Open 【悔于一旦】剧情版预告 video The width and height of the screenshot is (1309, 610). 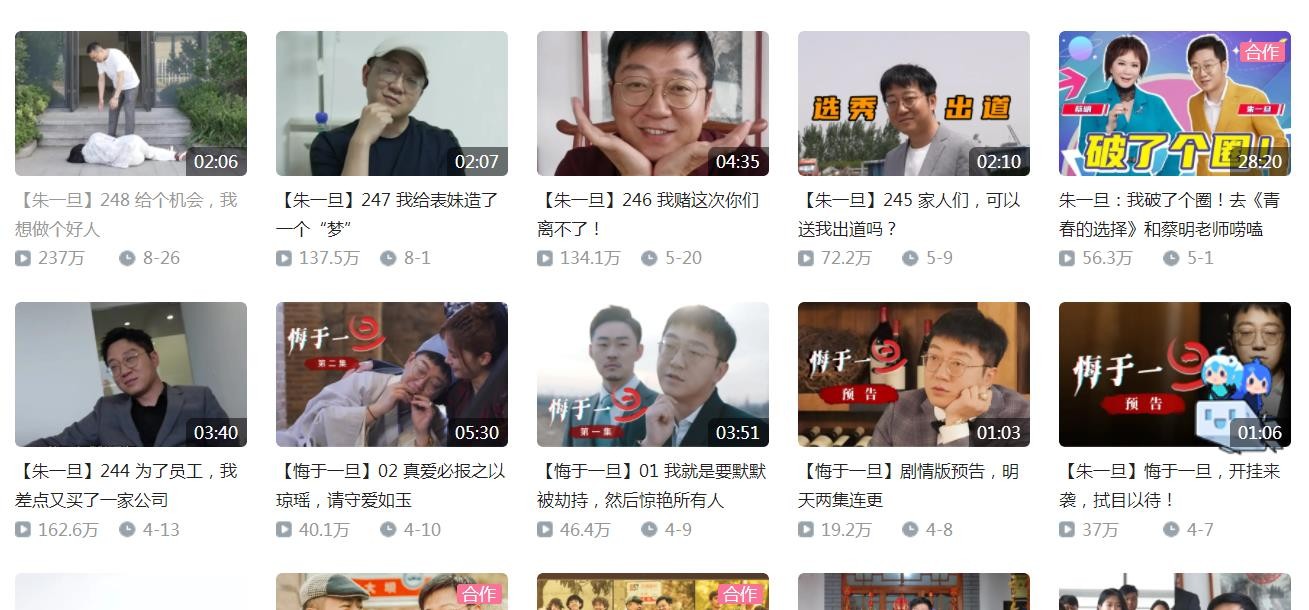(x=913, y=374)
